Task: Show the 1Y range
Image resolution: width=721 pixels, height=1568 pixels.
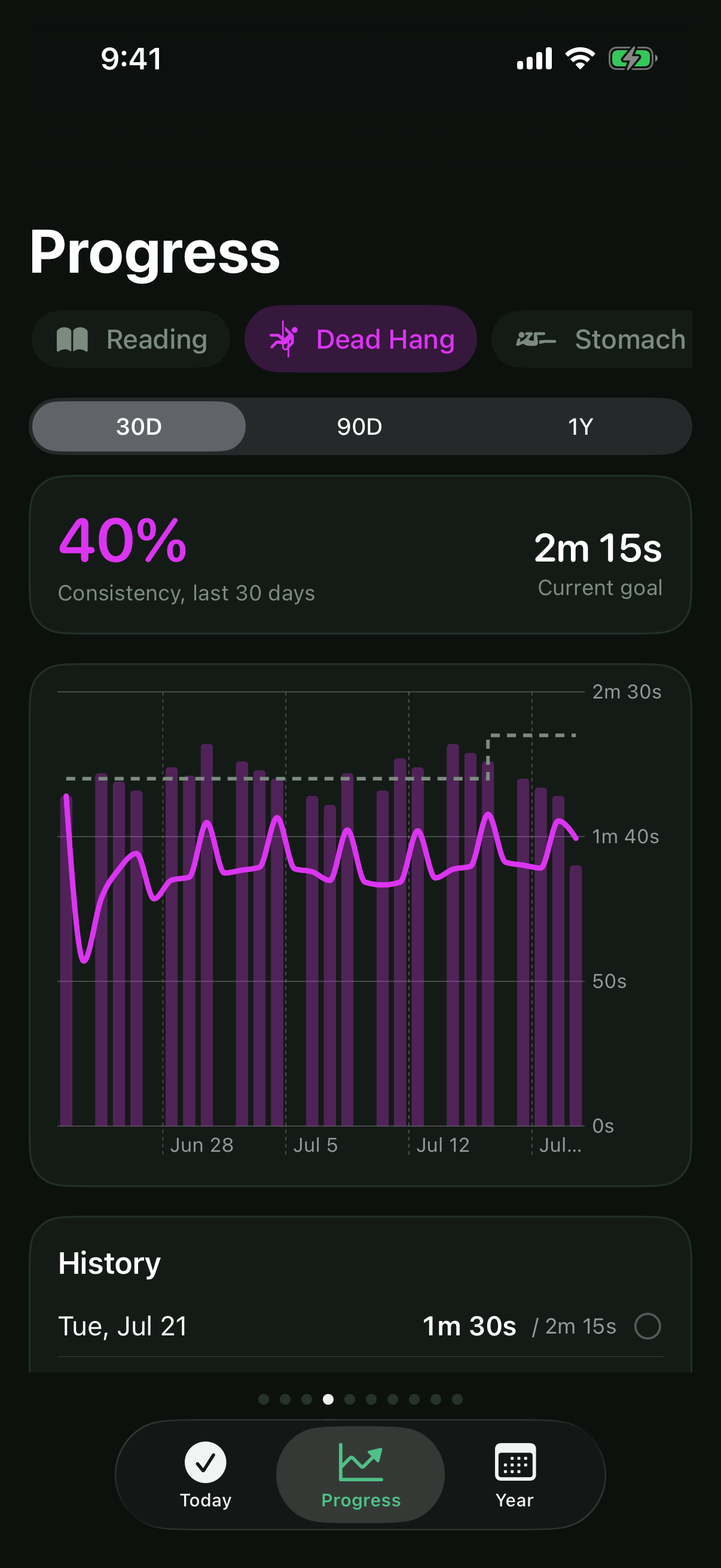Action: pos(580,427)
